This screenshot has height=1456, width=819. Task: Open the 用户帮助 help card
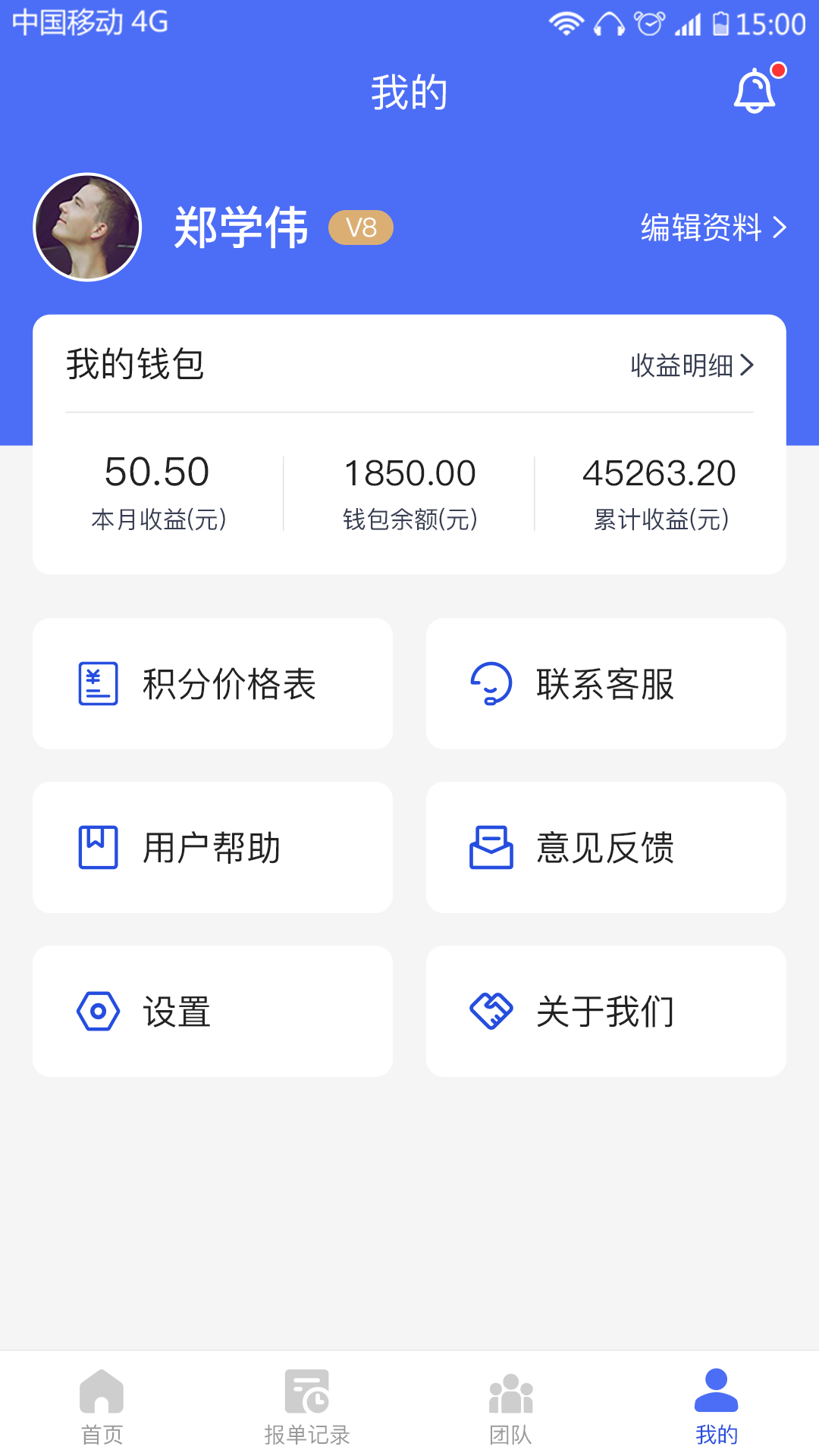click(213, 848)
